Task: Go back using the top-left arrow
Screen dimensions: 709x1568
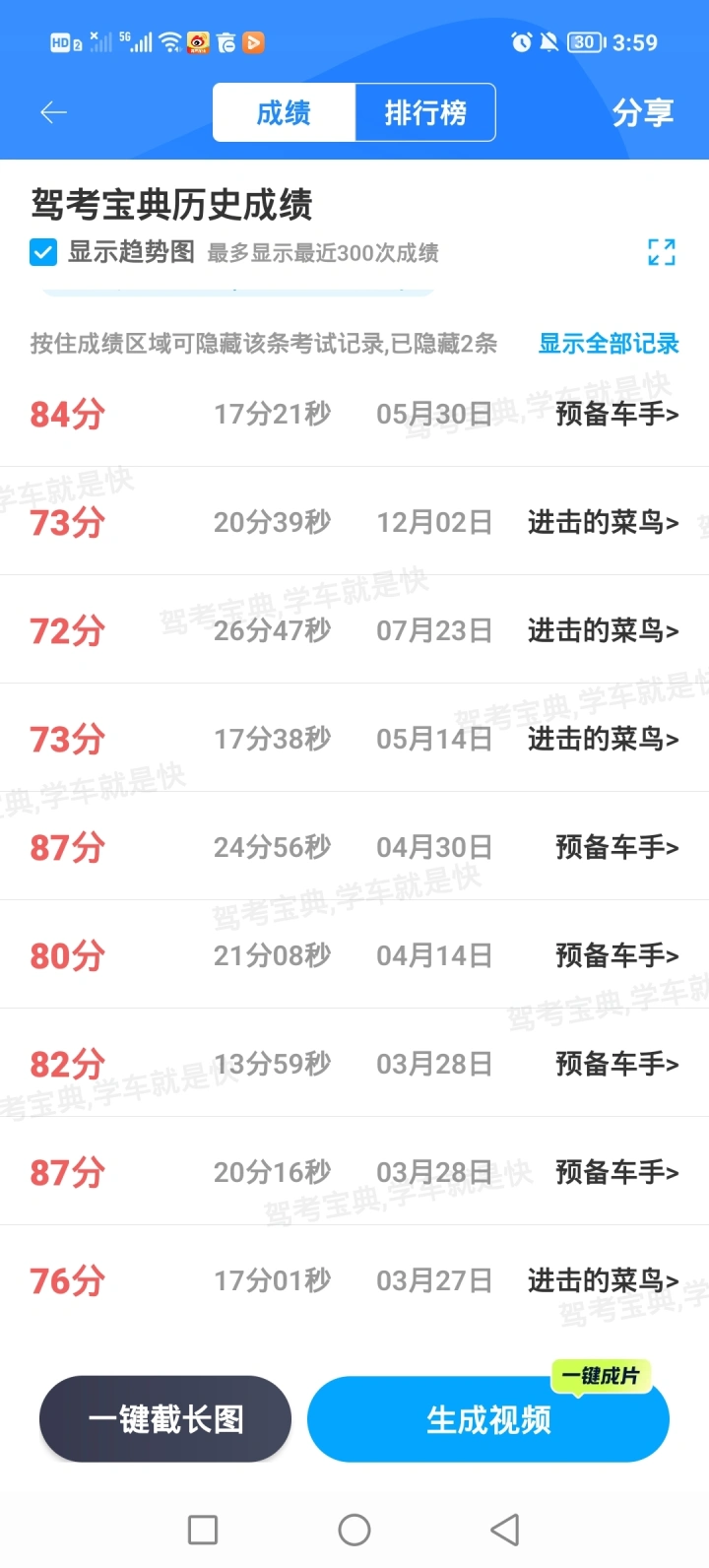Action: click(53, 113)
